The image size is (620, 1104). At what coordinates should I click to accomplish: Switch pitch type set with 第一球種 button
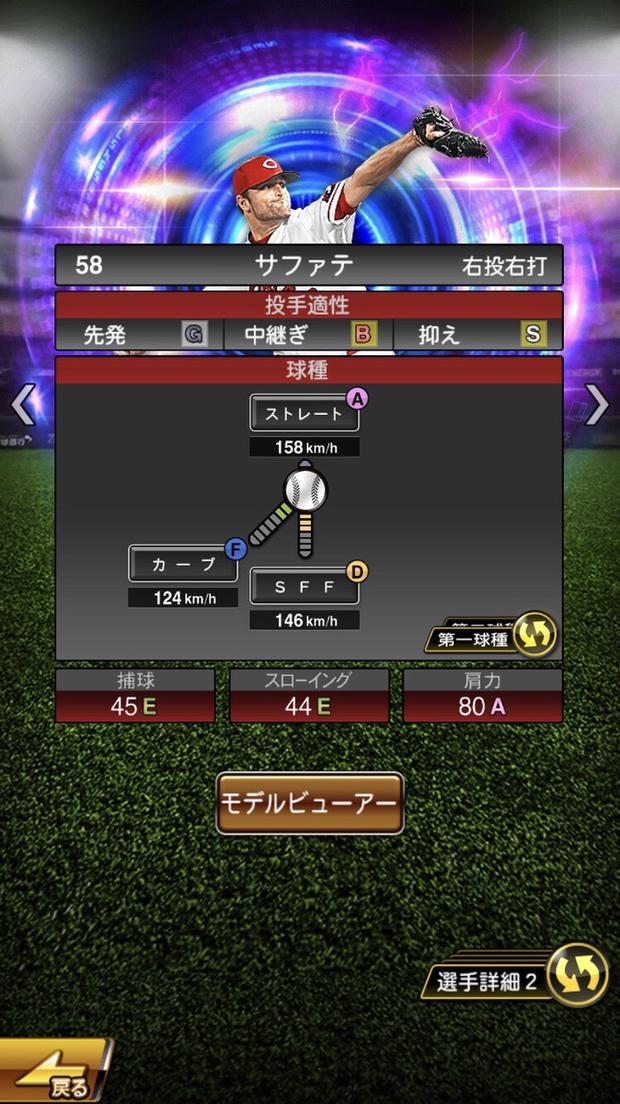tap(490, 637)
